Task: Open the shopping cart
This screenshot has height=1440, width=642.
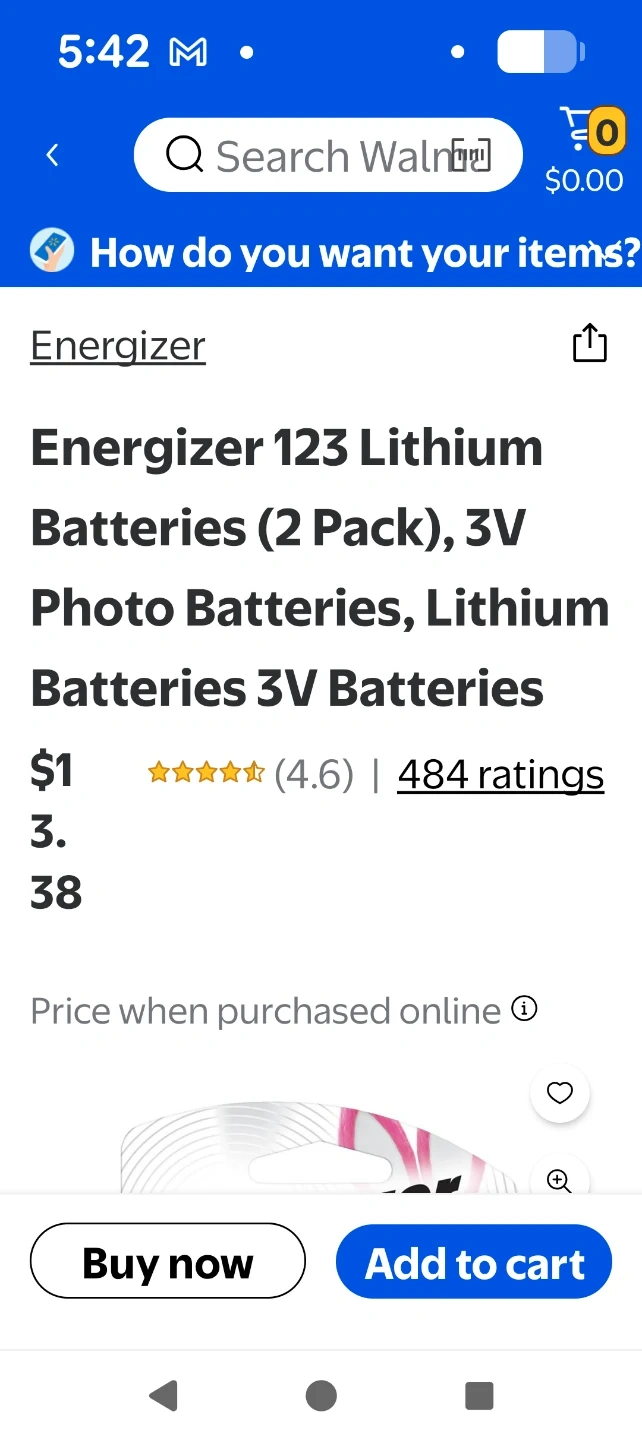Action: pos(585,152)
